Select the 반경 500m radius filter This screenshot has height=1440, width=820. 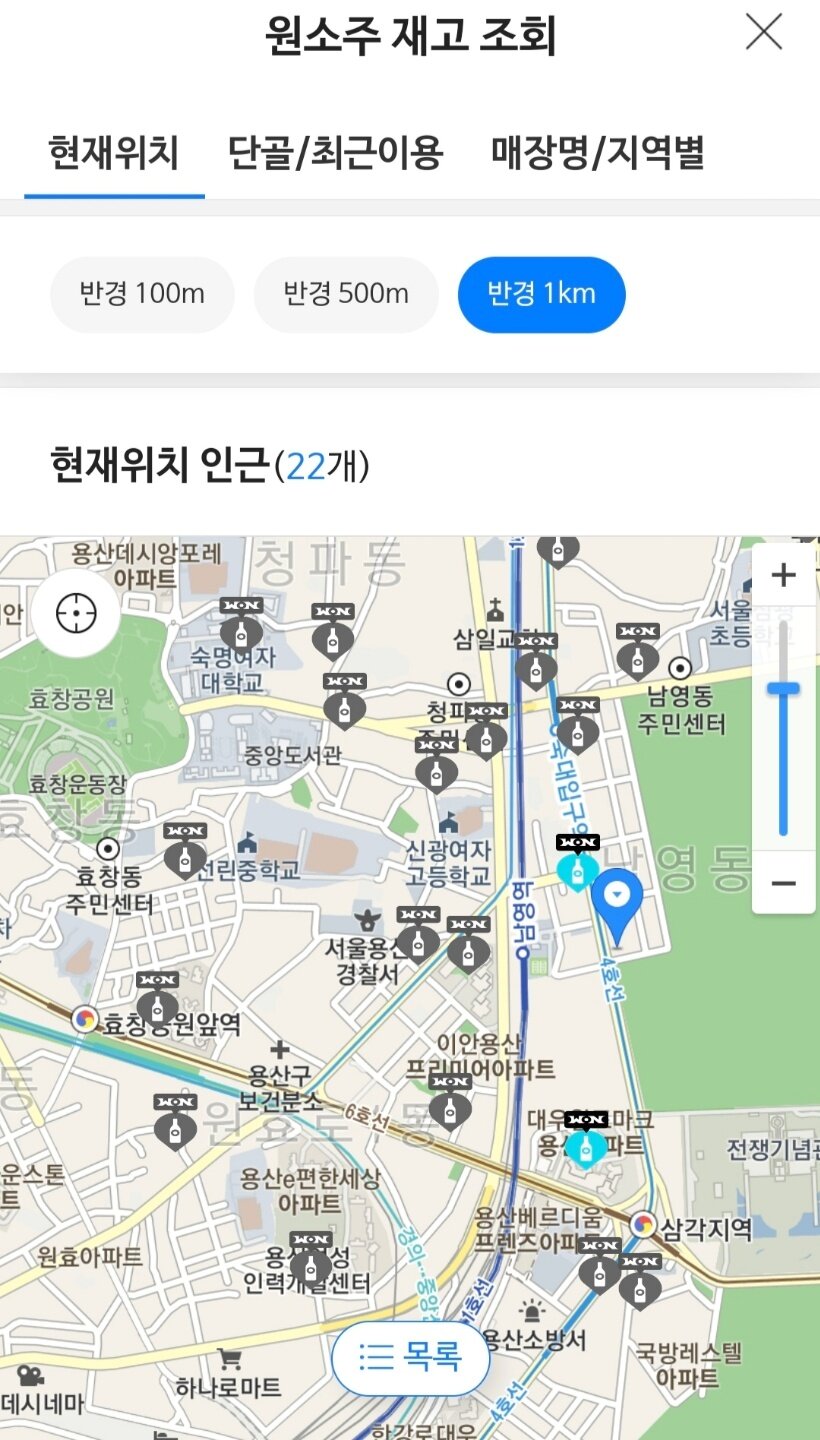coord(345,293)
